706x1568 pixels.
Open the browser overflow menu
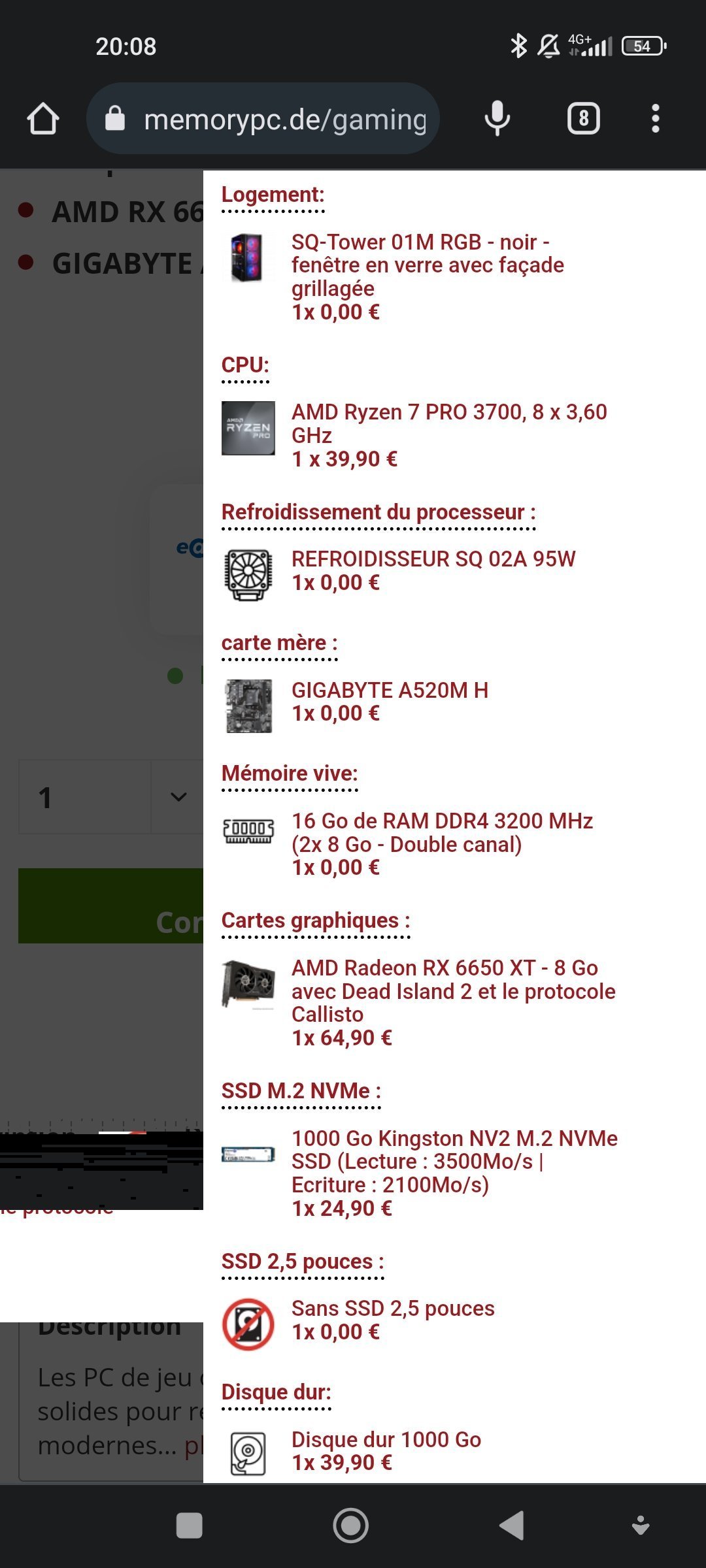point(656,119)
